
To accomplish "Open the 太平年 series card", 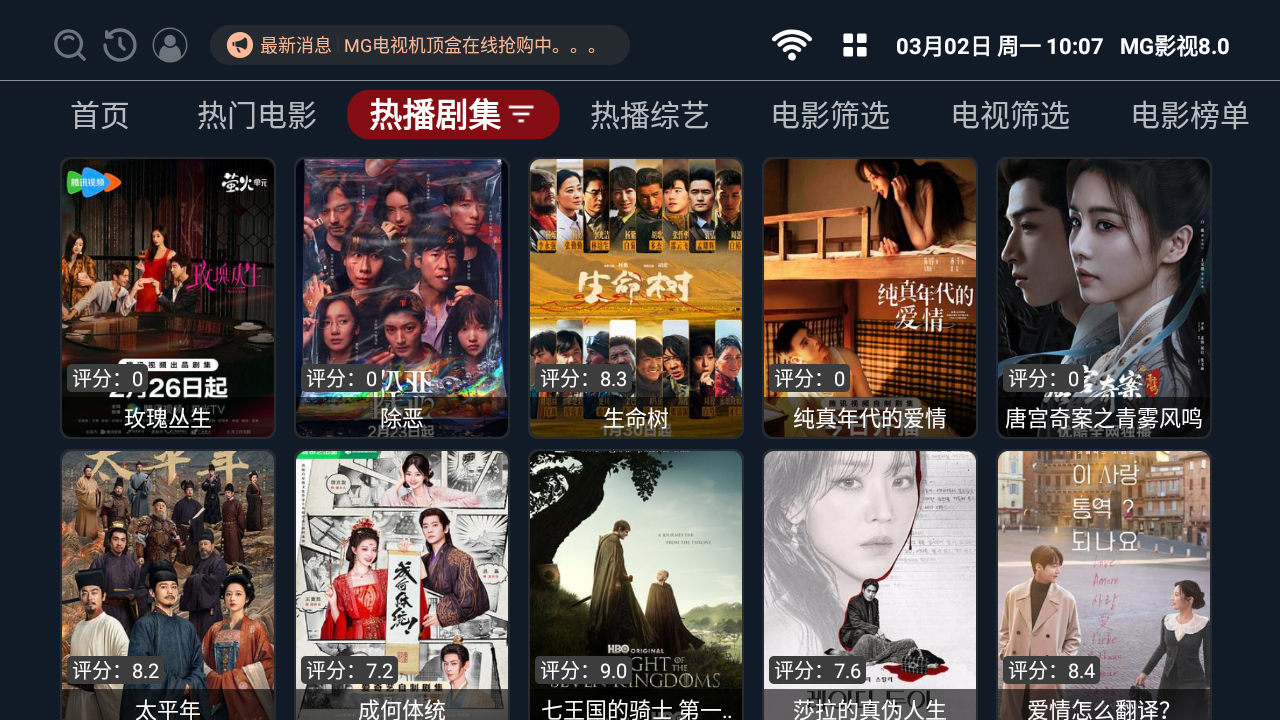I will click(x=168, y=585).
